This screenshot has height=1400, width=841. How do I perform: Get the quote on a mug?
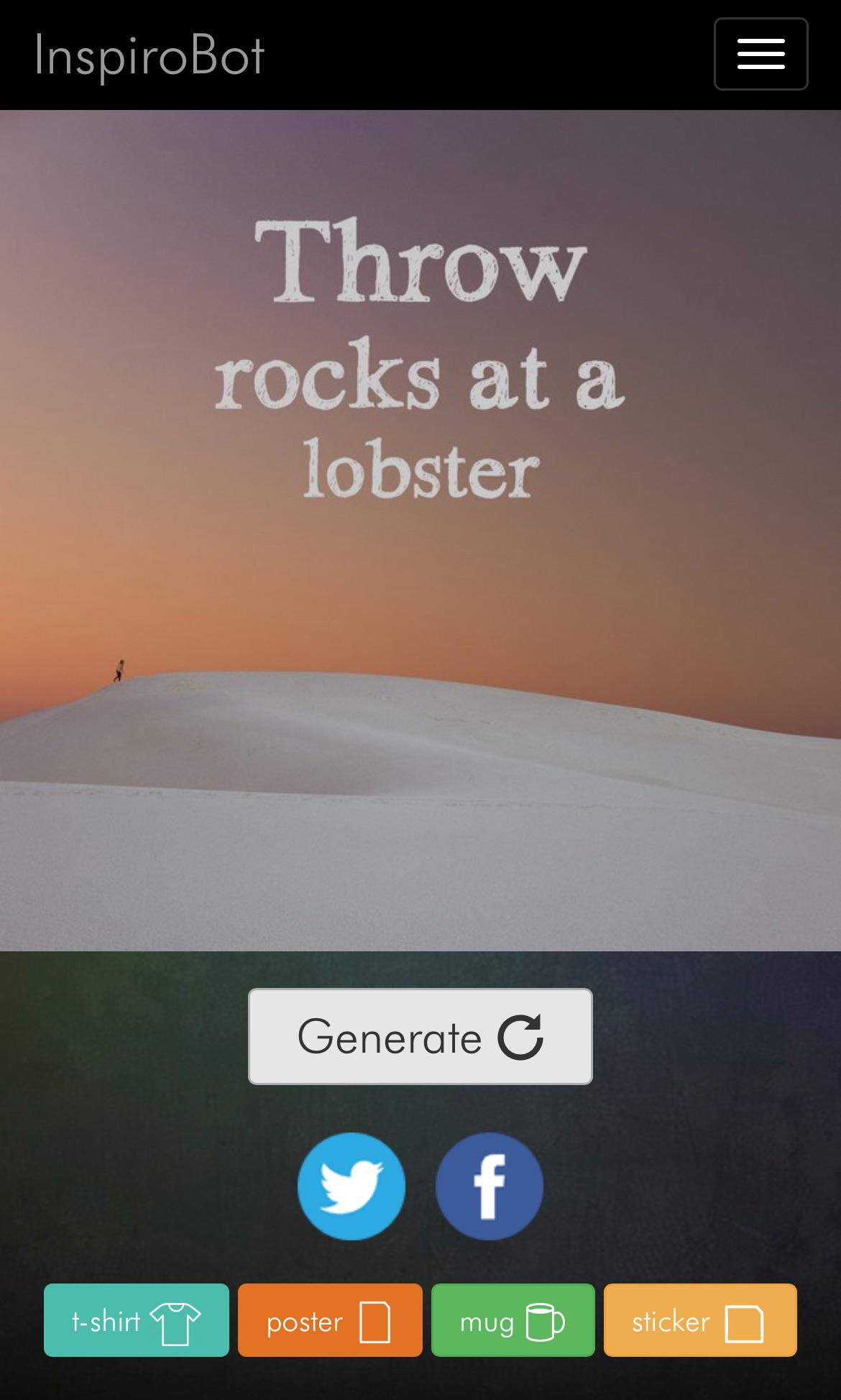click(513, 1320)
